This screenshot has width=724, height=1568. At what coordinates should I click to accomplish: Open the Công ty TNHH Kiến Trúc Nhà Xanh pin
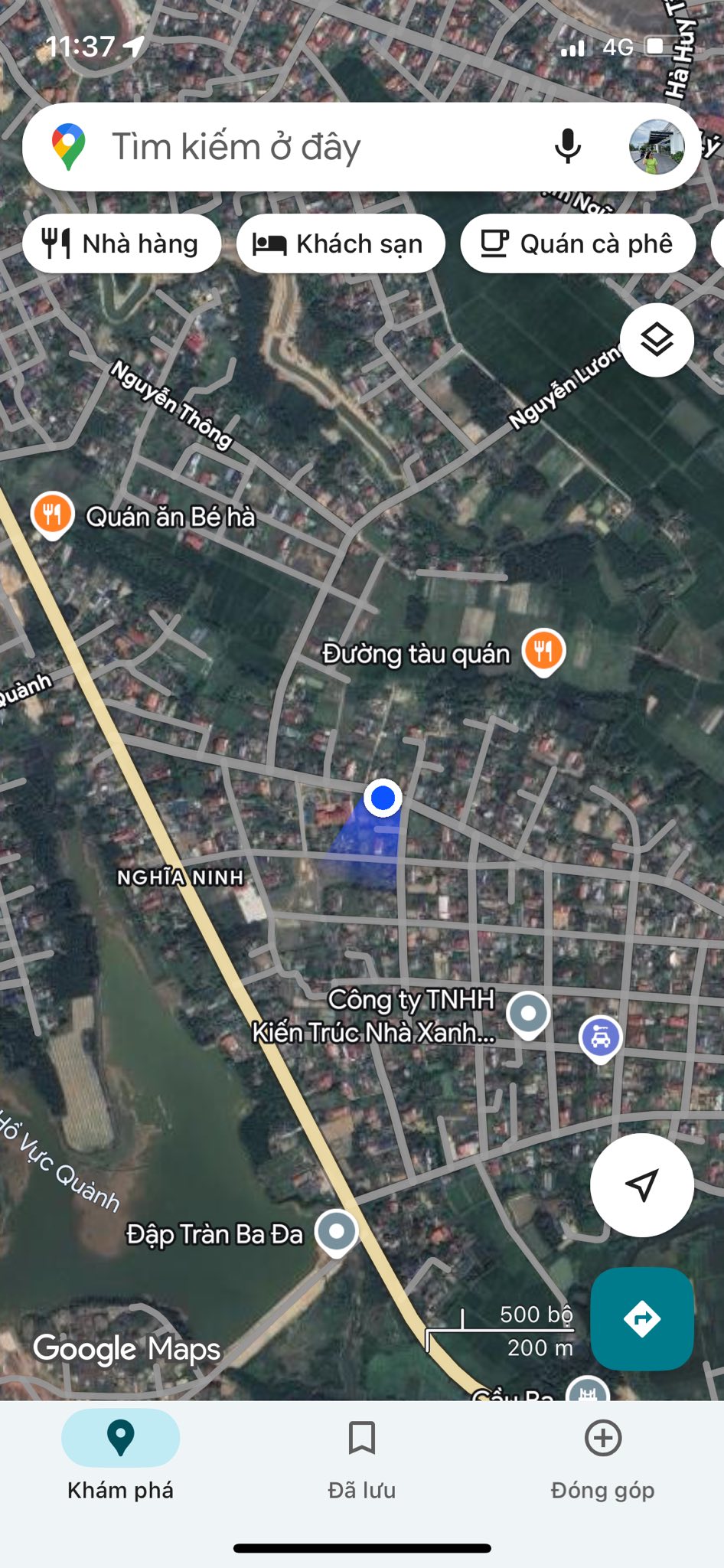coord(528,1014)
